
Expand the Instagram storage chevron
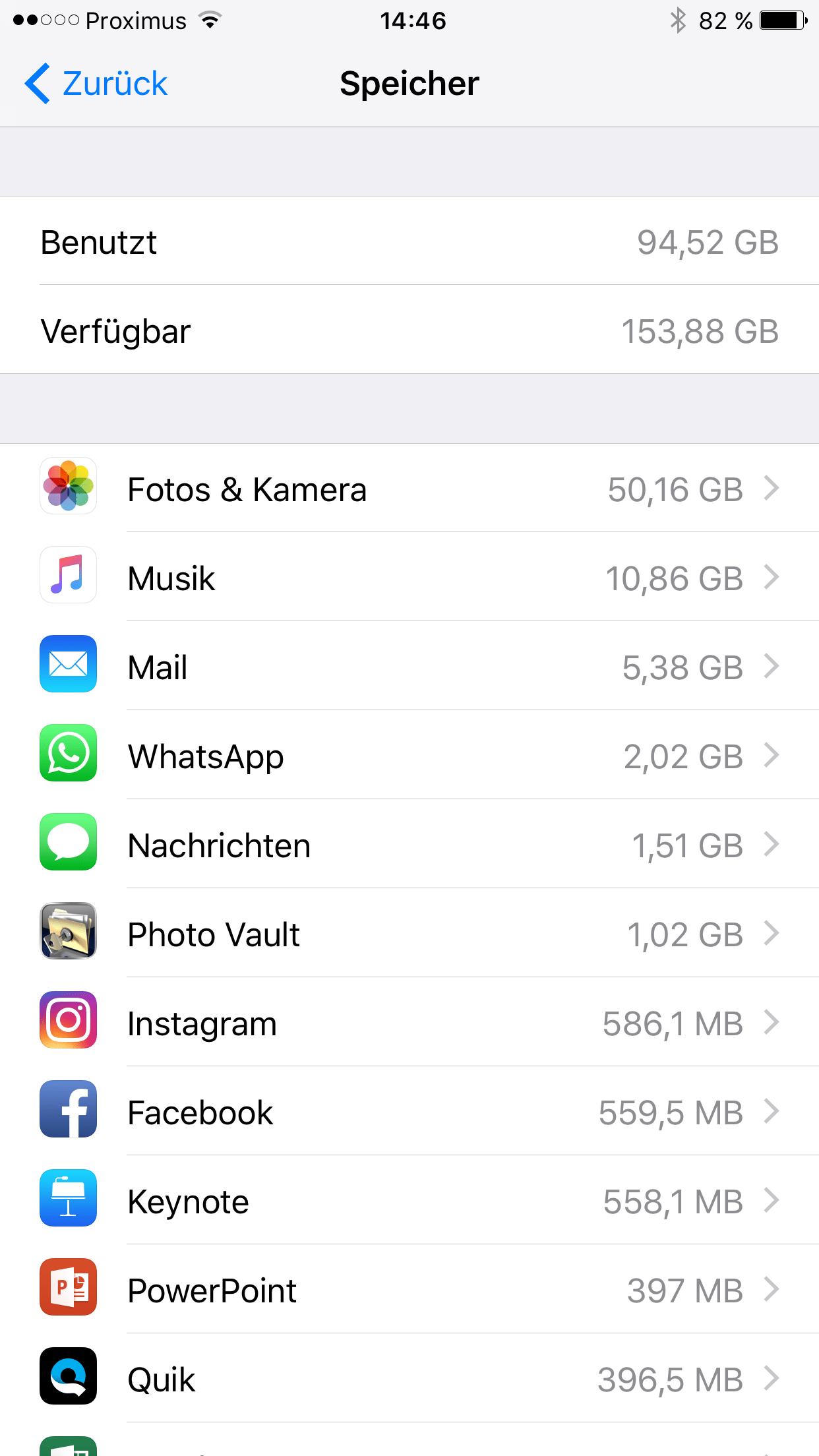pos(772,1023)
